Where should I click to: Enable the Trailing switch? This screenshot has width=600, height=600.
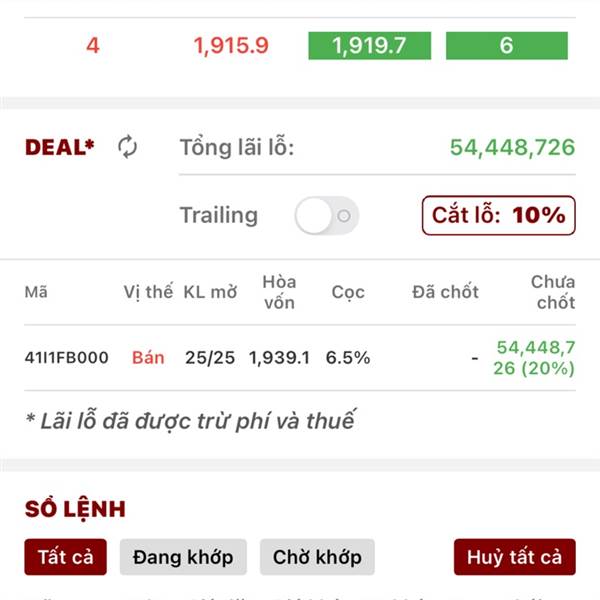click(326, 215)
